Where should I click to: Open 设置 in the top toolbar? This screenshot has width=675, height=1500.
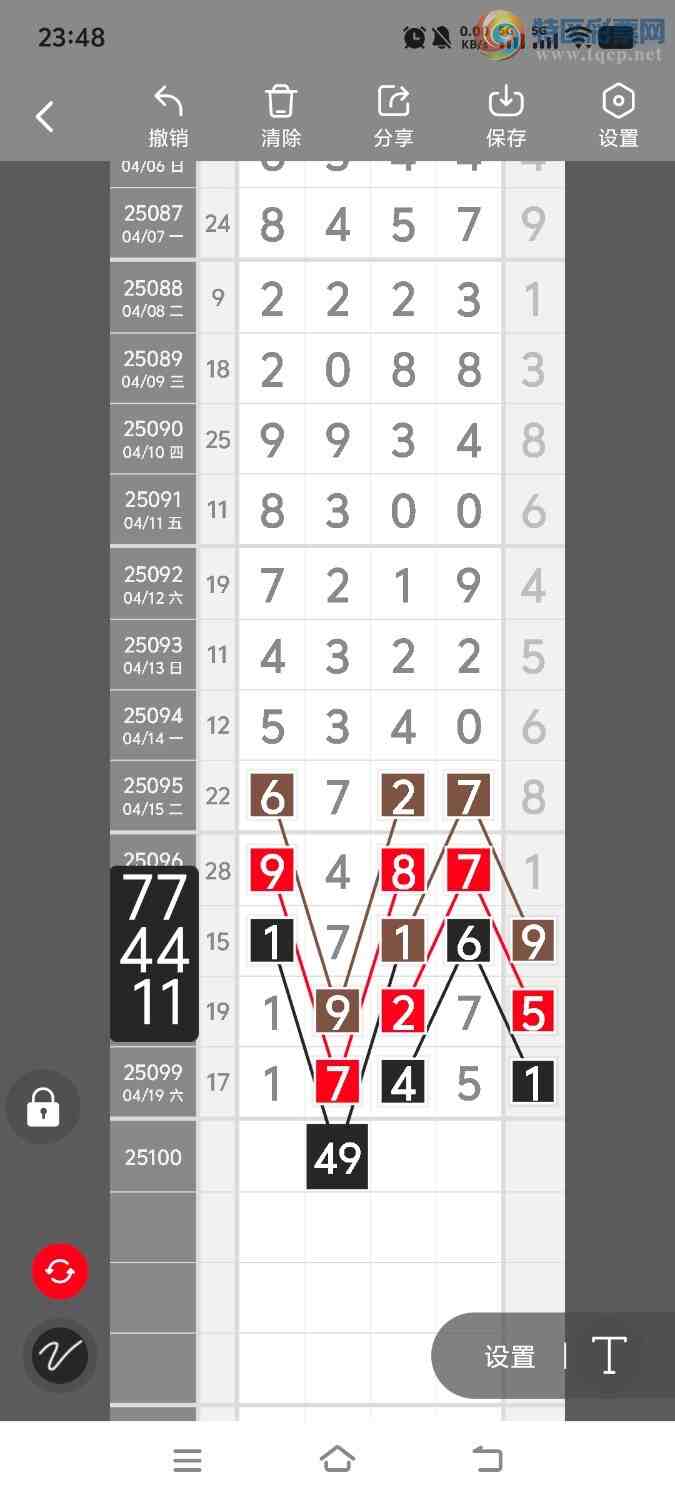(x=618, y=117)
